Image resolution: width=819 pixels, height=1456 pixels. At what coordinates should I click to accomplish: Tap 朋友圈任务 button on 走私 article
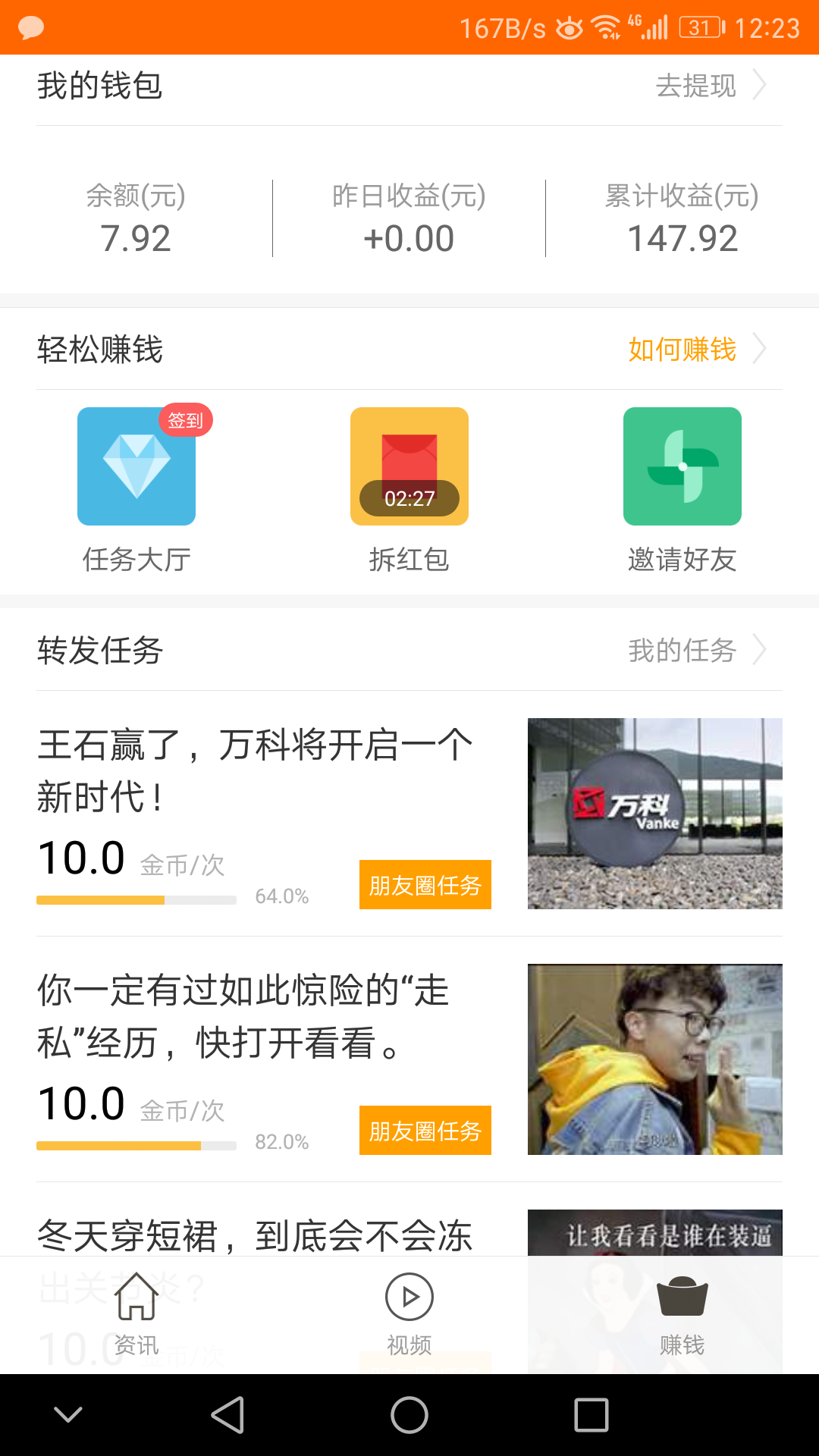coord(425,1130)
